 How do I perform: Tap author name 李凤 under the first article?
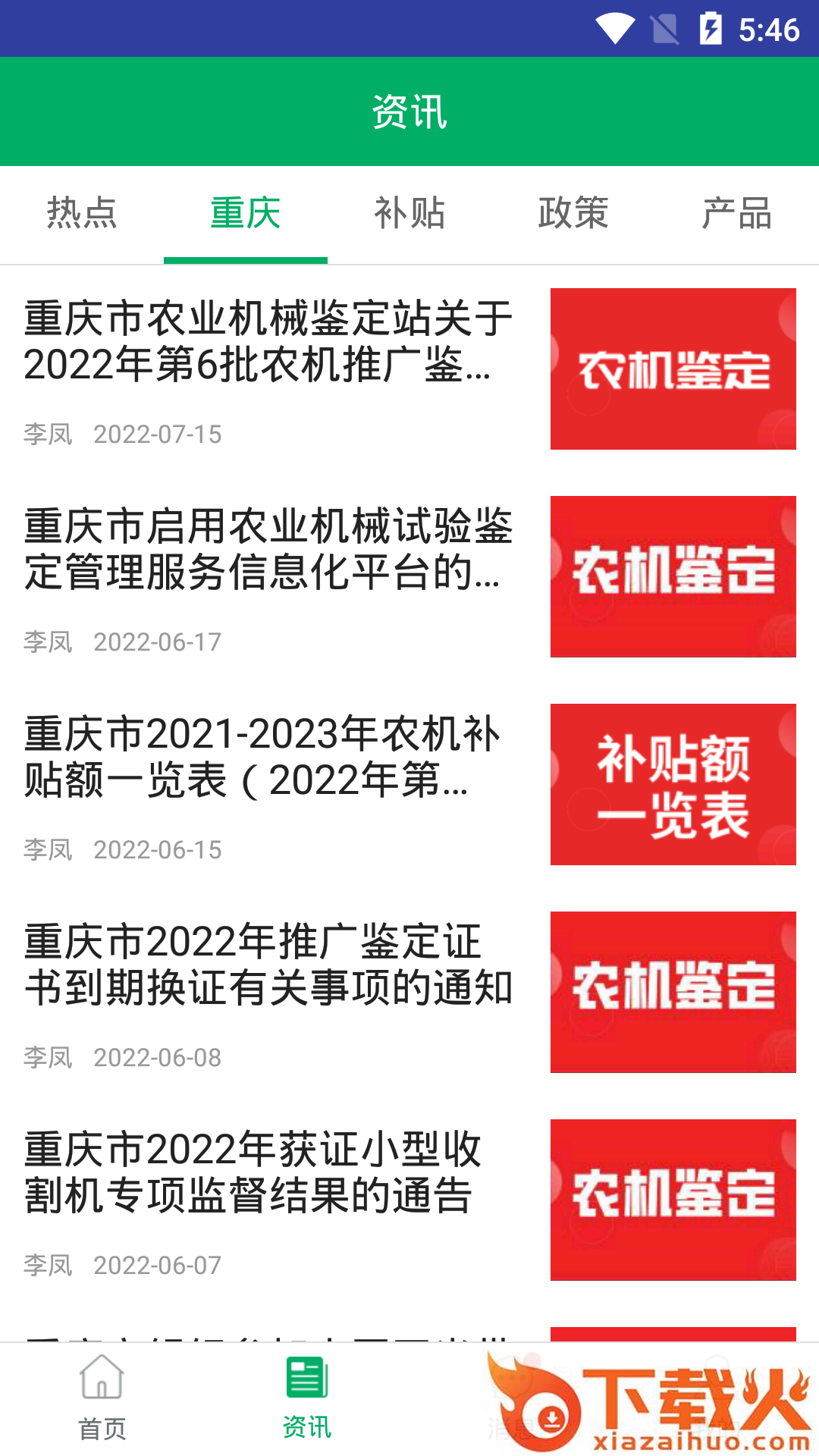[48, 434]
